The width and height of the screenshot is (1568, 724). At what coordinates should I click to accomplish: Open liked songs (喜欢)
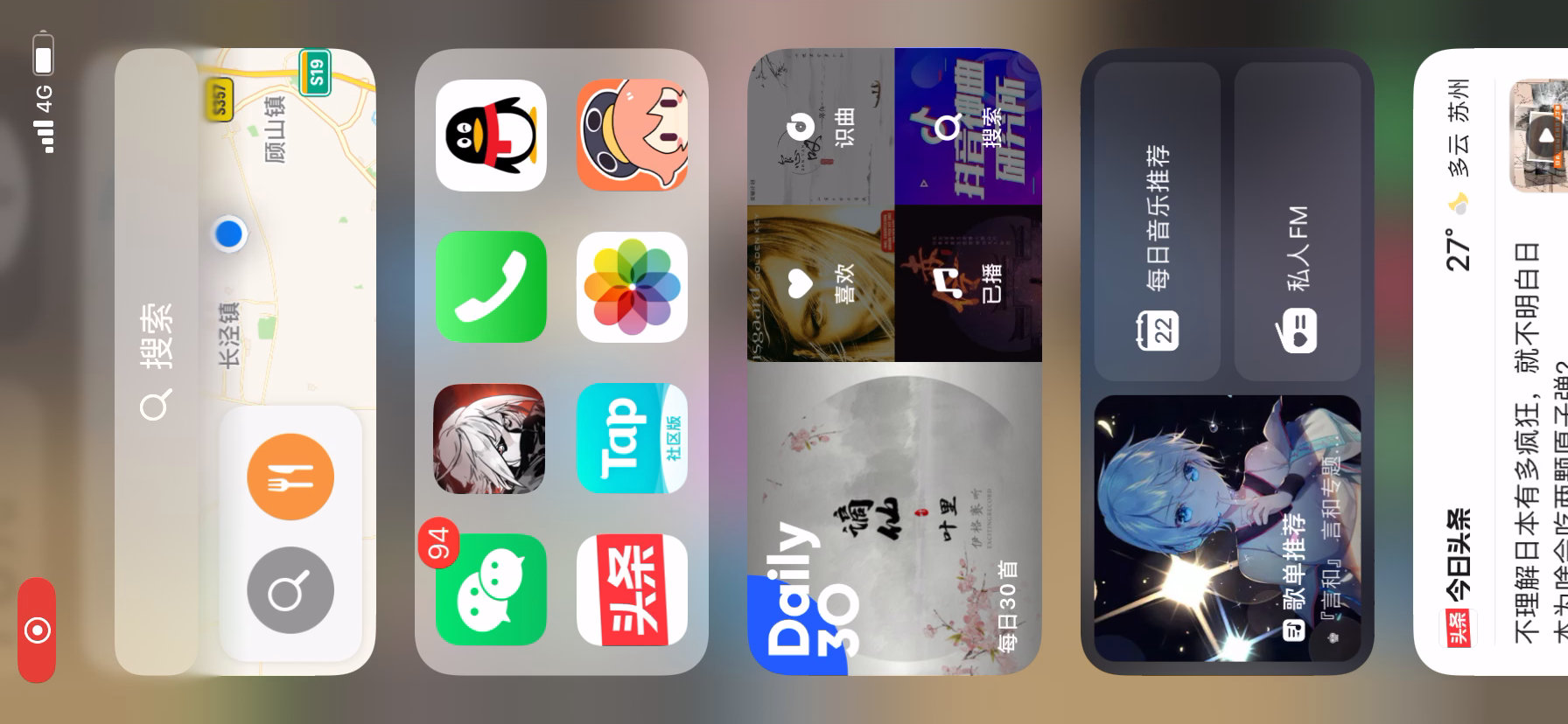pyautogui.click(x=821, y=283)
